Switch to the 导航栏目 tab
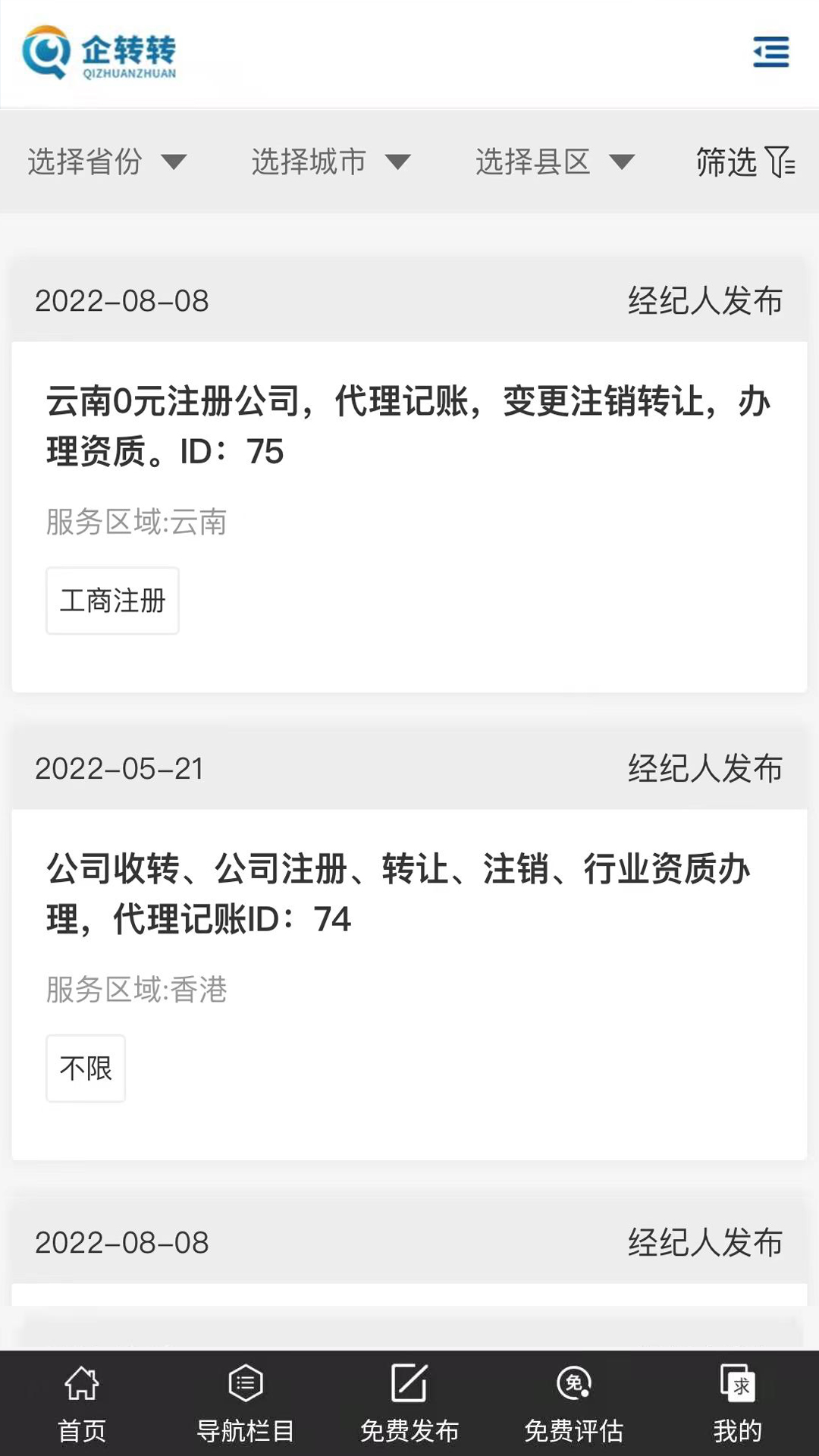Screen dimensions: 819x1456 point(245,1430)
